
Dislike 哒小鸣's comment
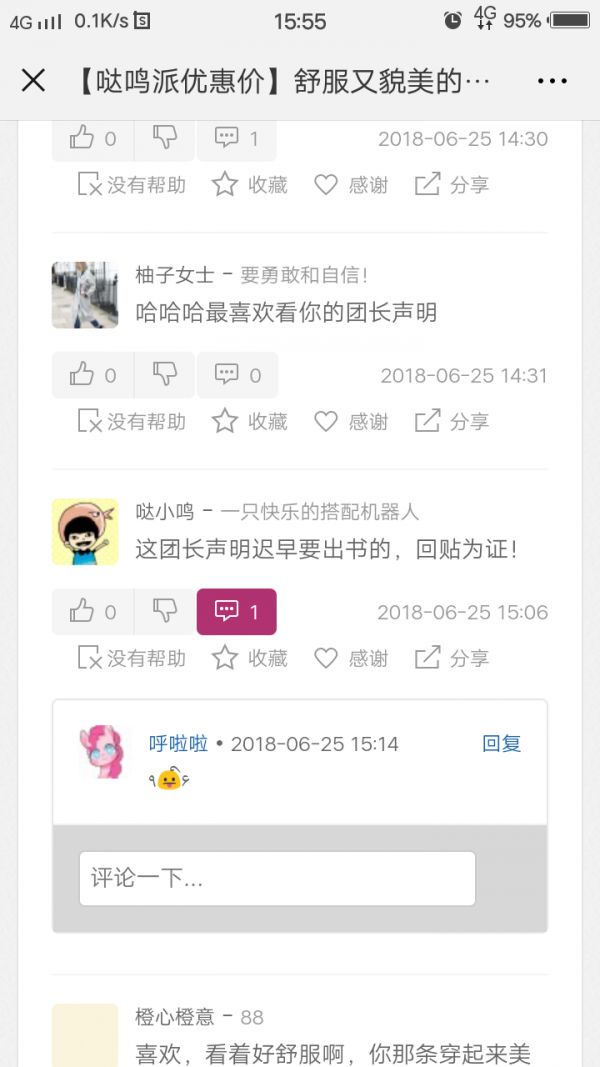(x=165, y=612)
